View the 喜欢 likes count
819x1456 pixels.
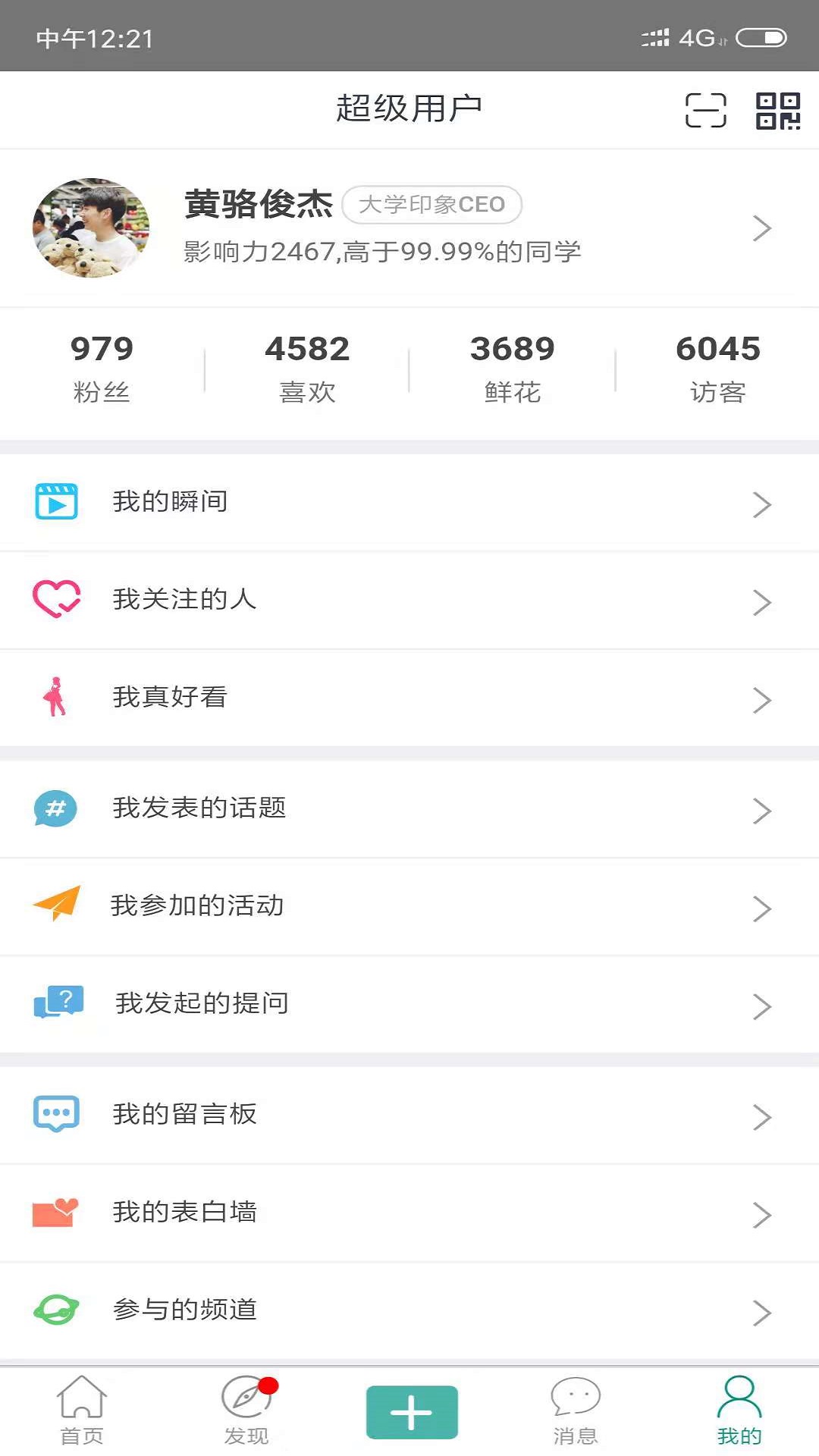click(x=307, y=369)
